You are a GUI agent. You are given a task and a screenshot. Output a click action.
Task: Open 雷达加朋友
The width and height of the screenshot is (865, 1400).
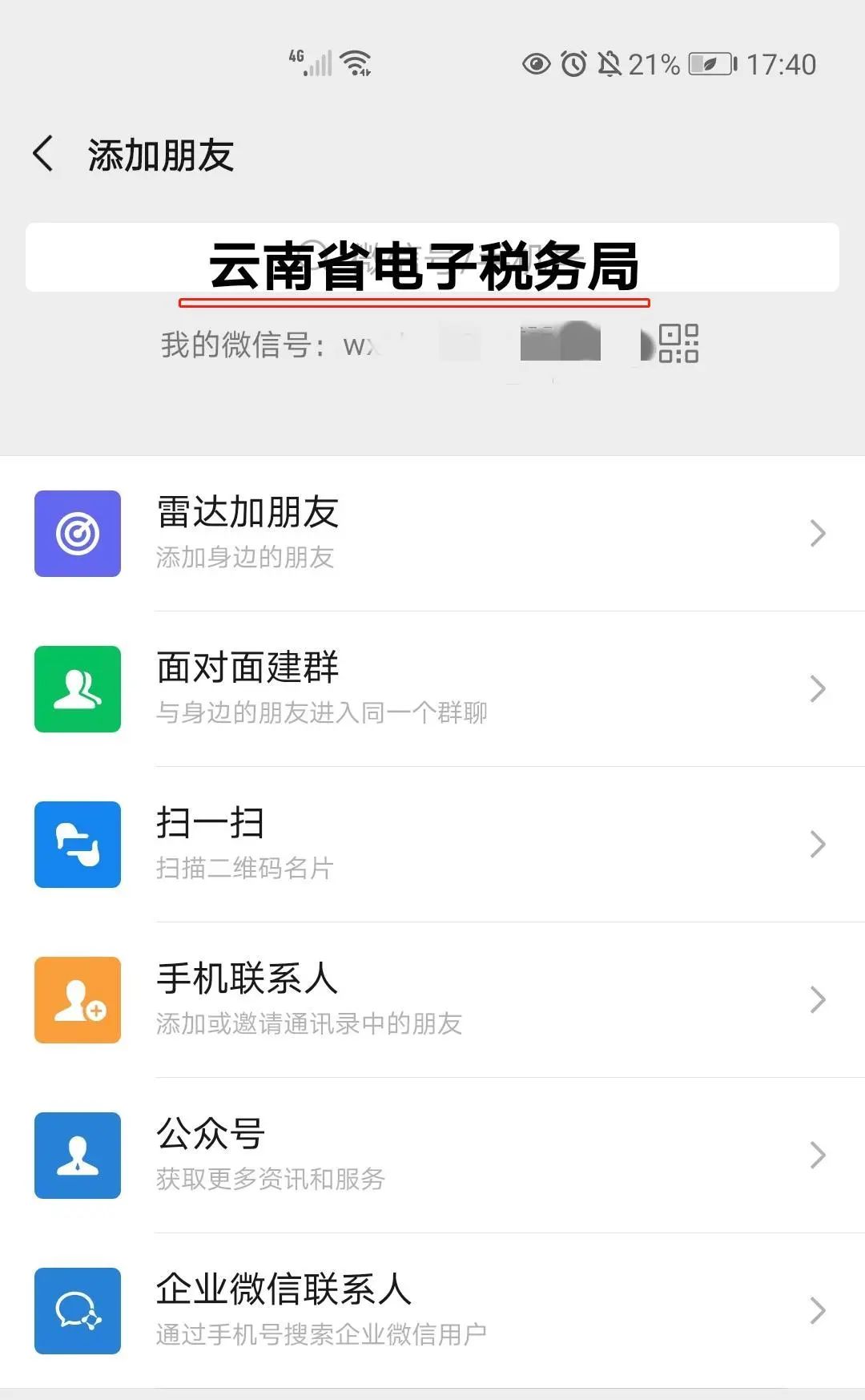coord(432,534)
